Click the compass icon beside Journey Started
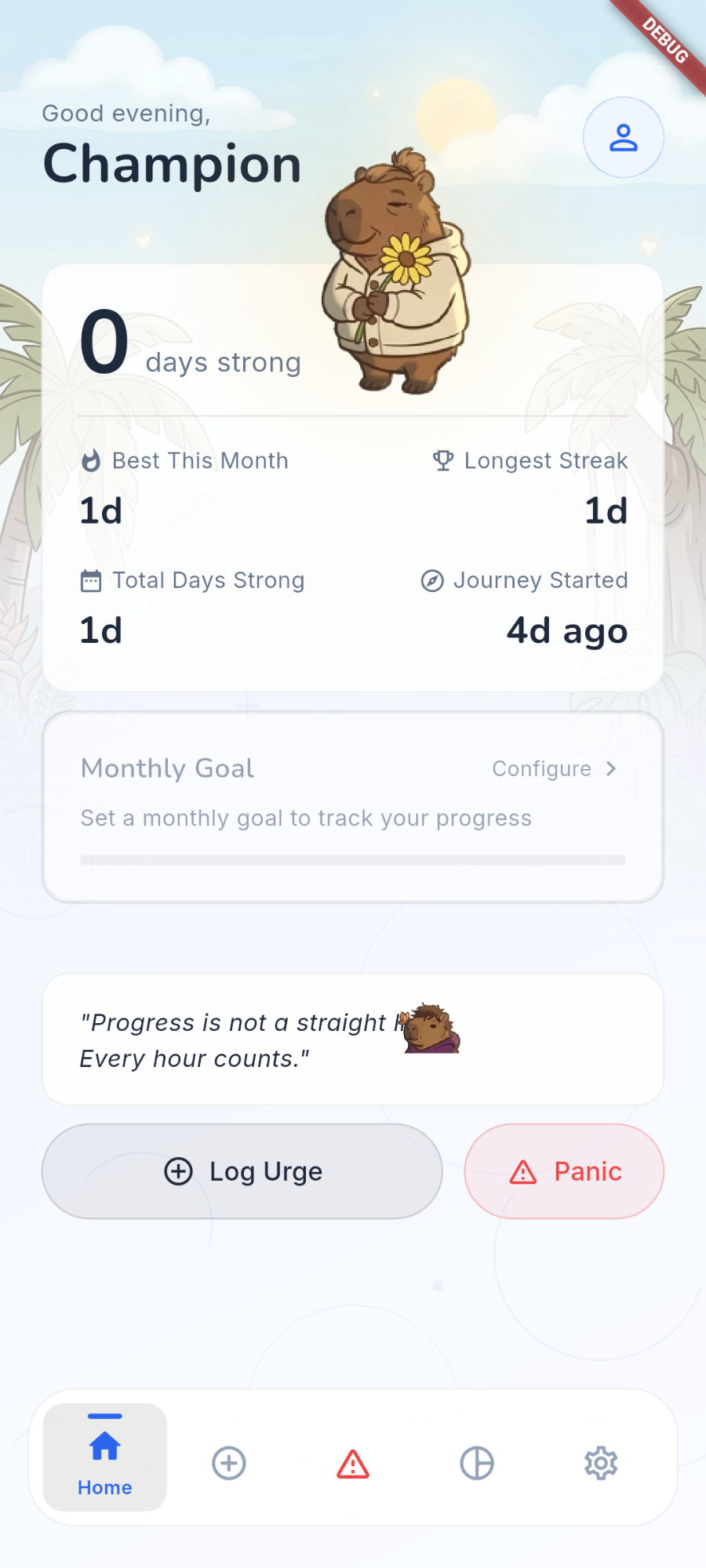The height and width of the screenshot is (1568, 706). pos(432,580)
